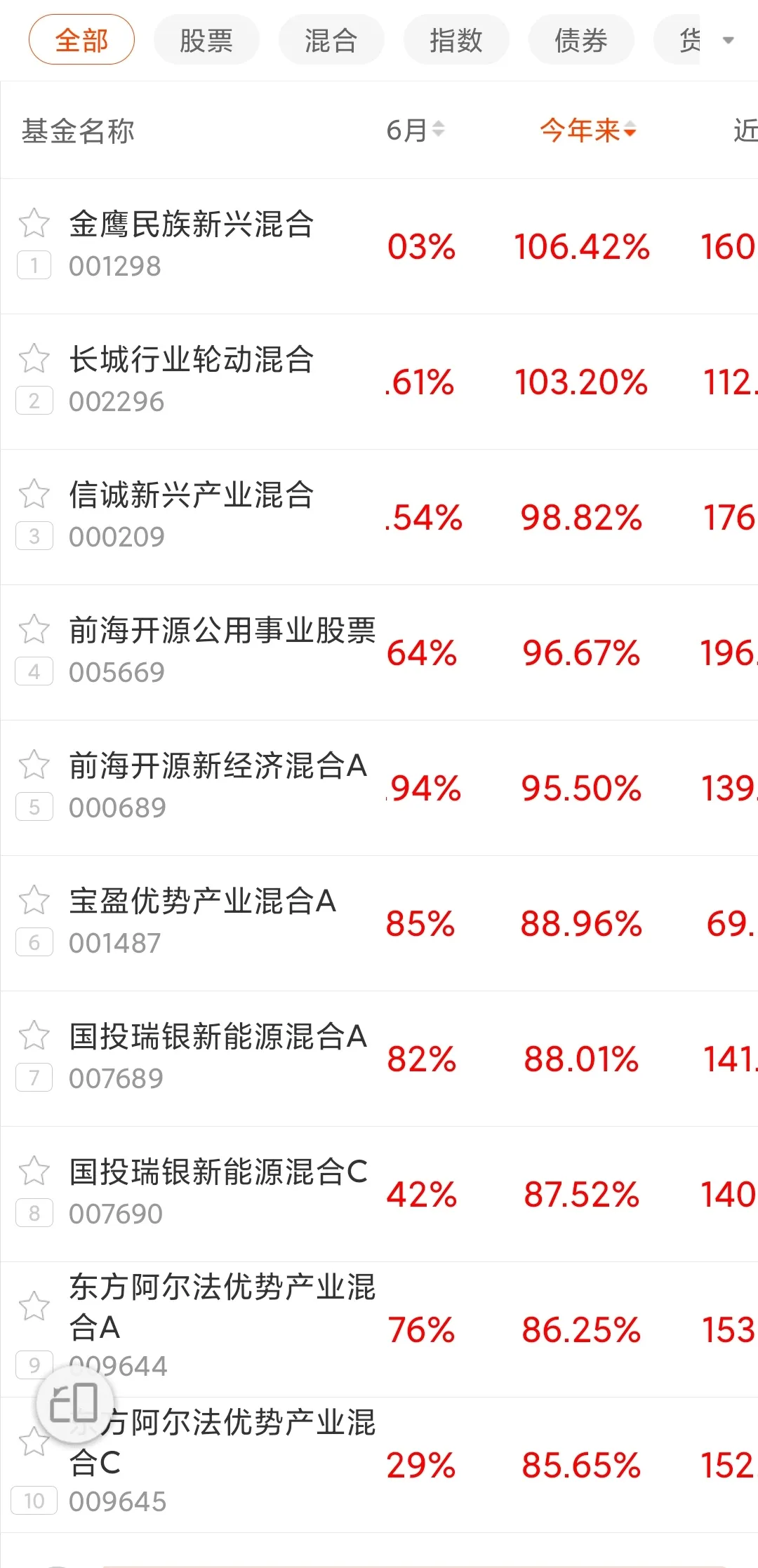Open fund 长城行业轮动混合 002296
The width and height of the screenshot is (758, 1568).
[379, 381]
